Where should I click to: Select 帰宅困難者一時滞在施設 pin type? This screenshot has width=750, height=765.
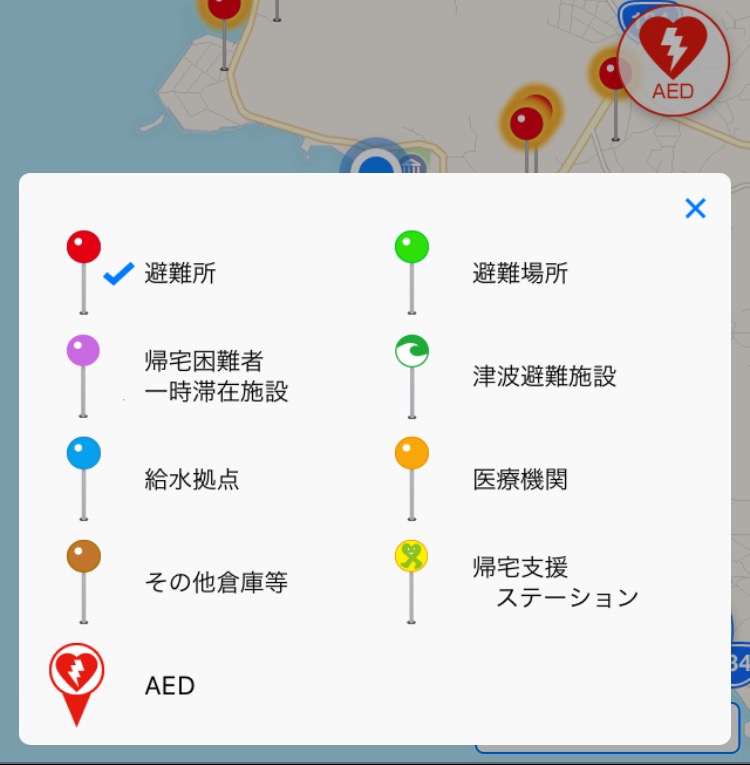click(x=215, y=375)
